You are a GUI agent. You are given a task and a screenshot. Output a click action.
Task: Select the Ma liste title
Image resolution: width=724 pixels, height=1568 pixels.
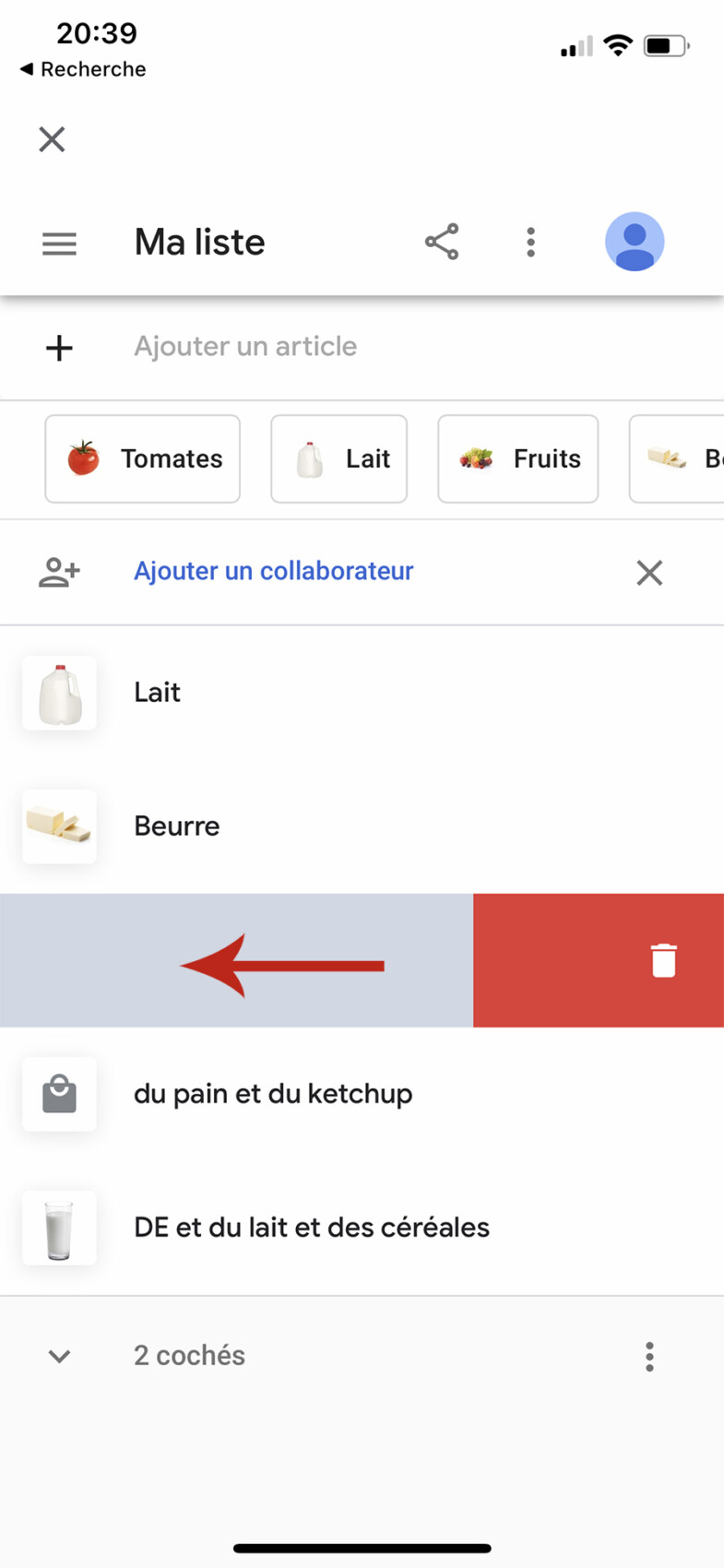click(199, 242)
